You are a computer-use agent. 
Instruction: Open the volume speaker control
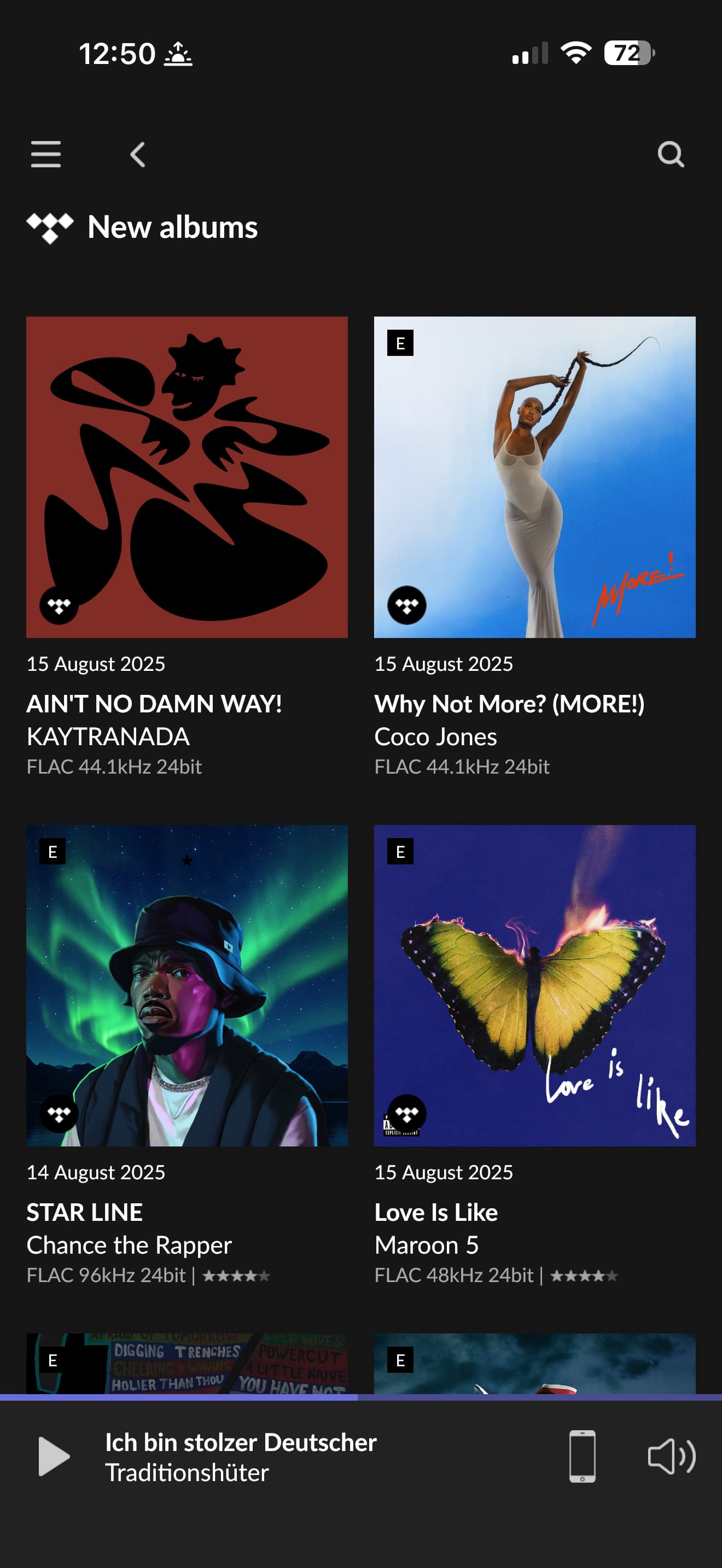point(671,1456)
